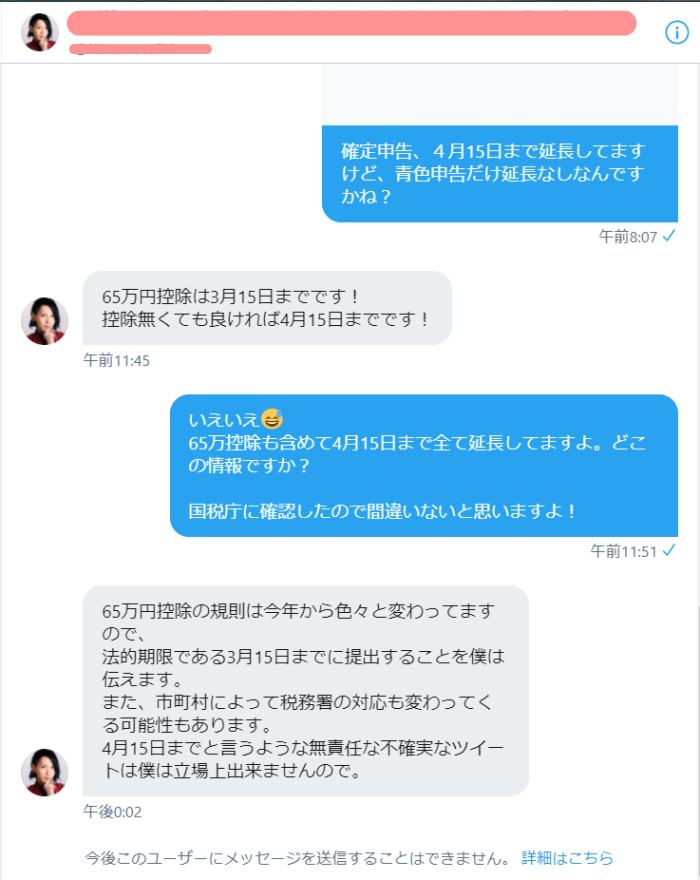Tap the avatar beside the 午前11:45 message
Viewport: 700px width, 880px height.
pyautogui.click(x=45, y=321)
